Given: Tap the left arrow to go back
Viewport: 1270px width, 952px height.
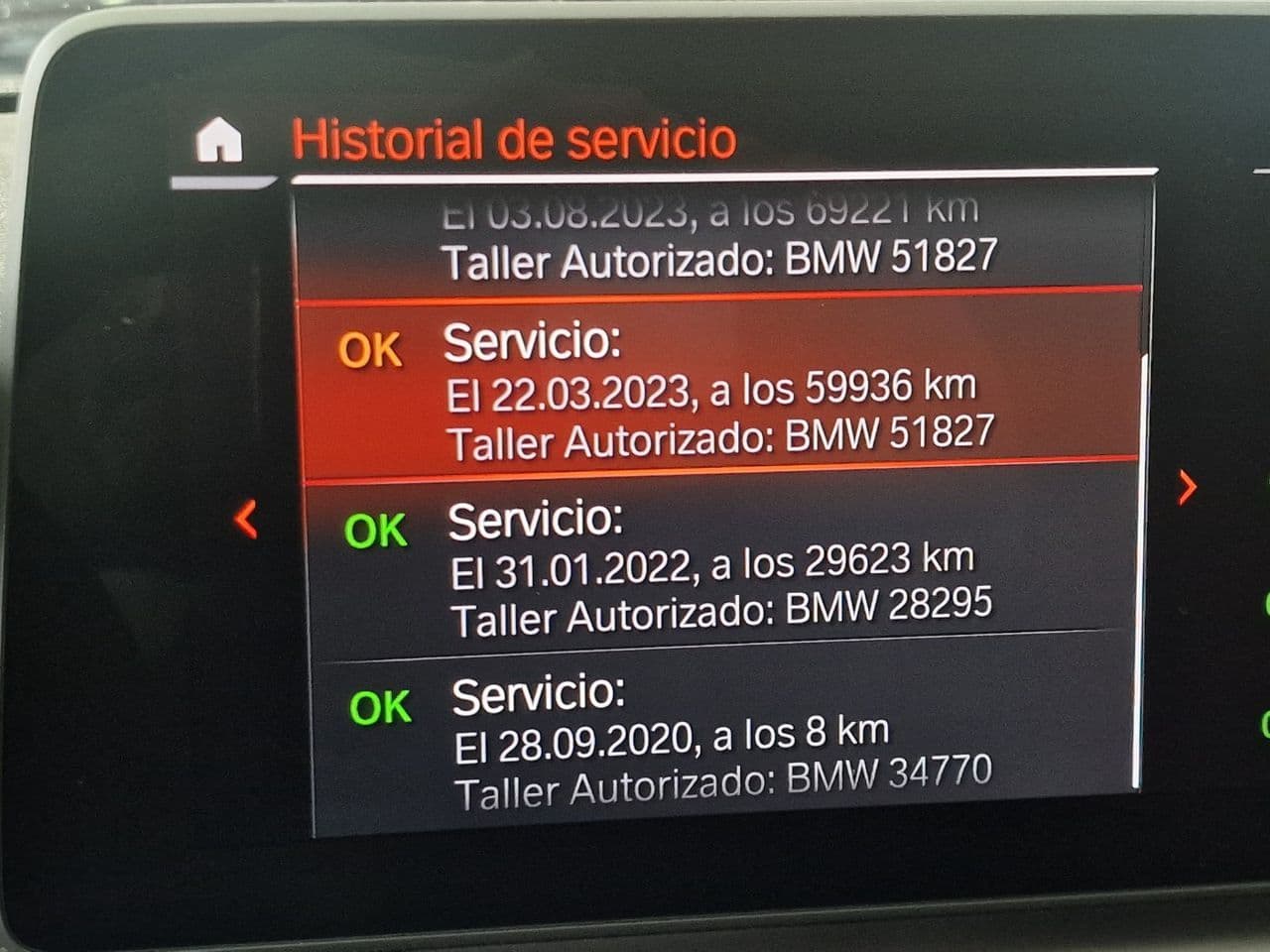Looking at the screenshot, I should tap(245, 519).
